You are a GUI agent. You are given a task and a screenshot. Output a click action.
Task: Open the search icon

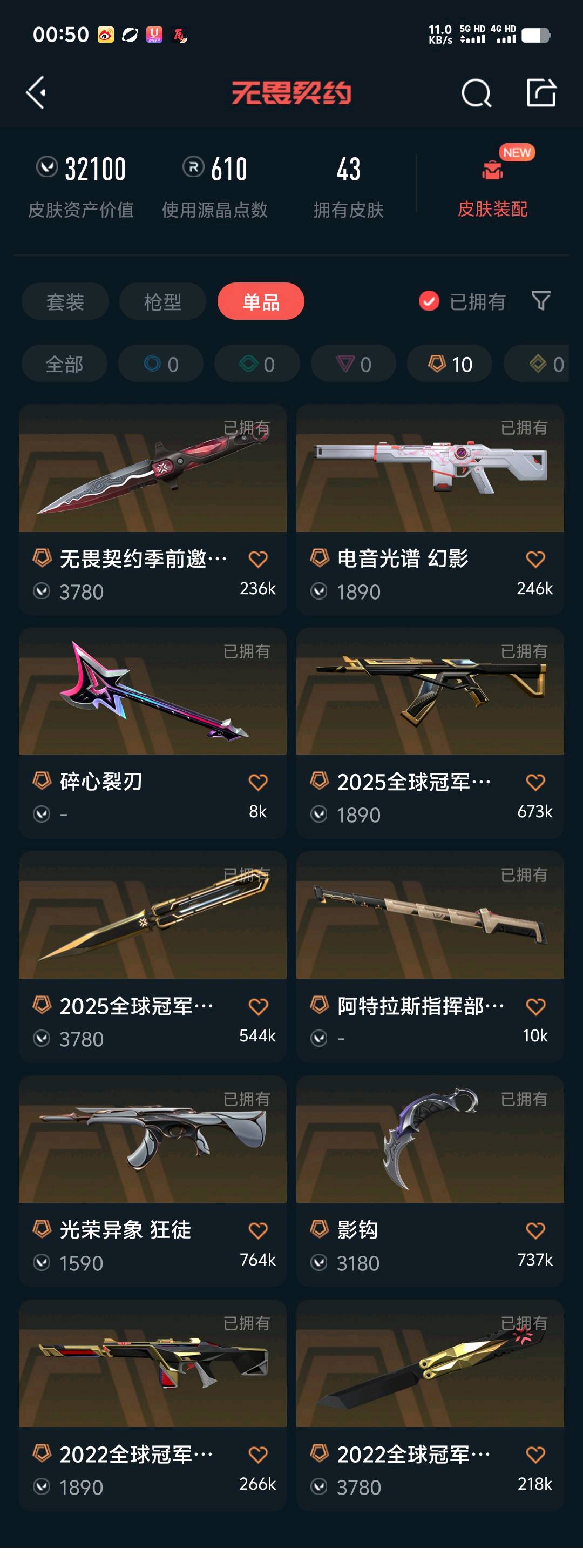476,94
